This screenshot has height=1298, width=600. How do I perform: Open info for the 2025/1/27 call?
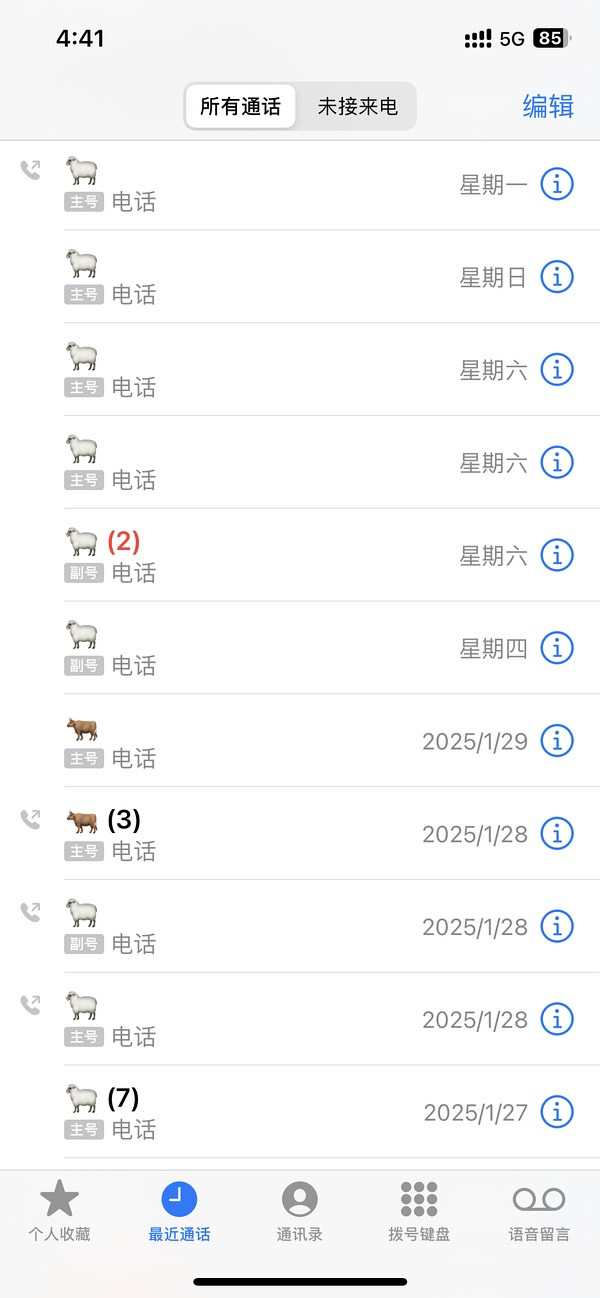click(x=557, y=1112)
